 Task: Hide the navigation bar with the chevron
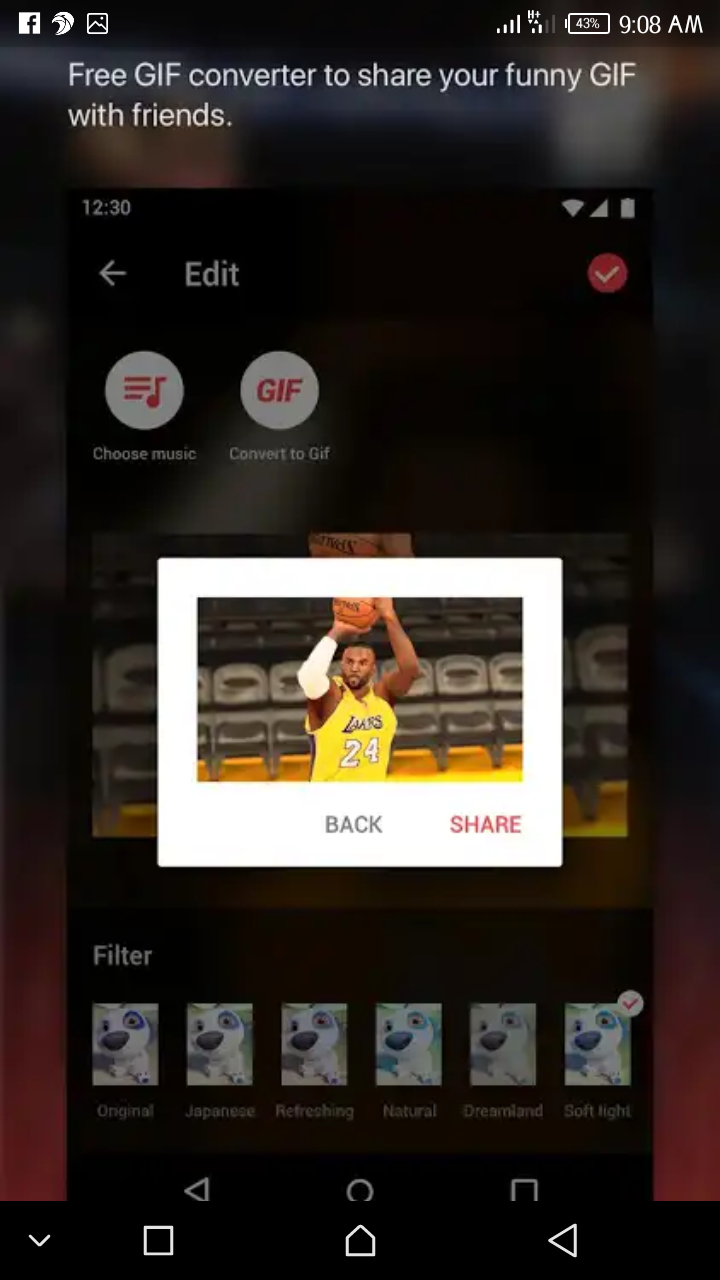click(39, 1241)
